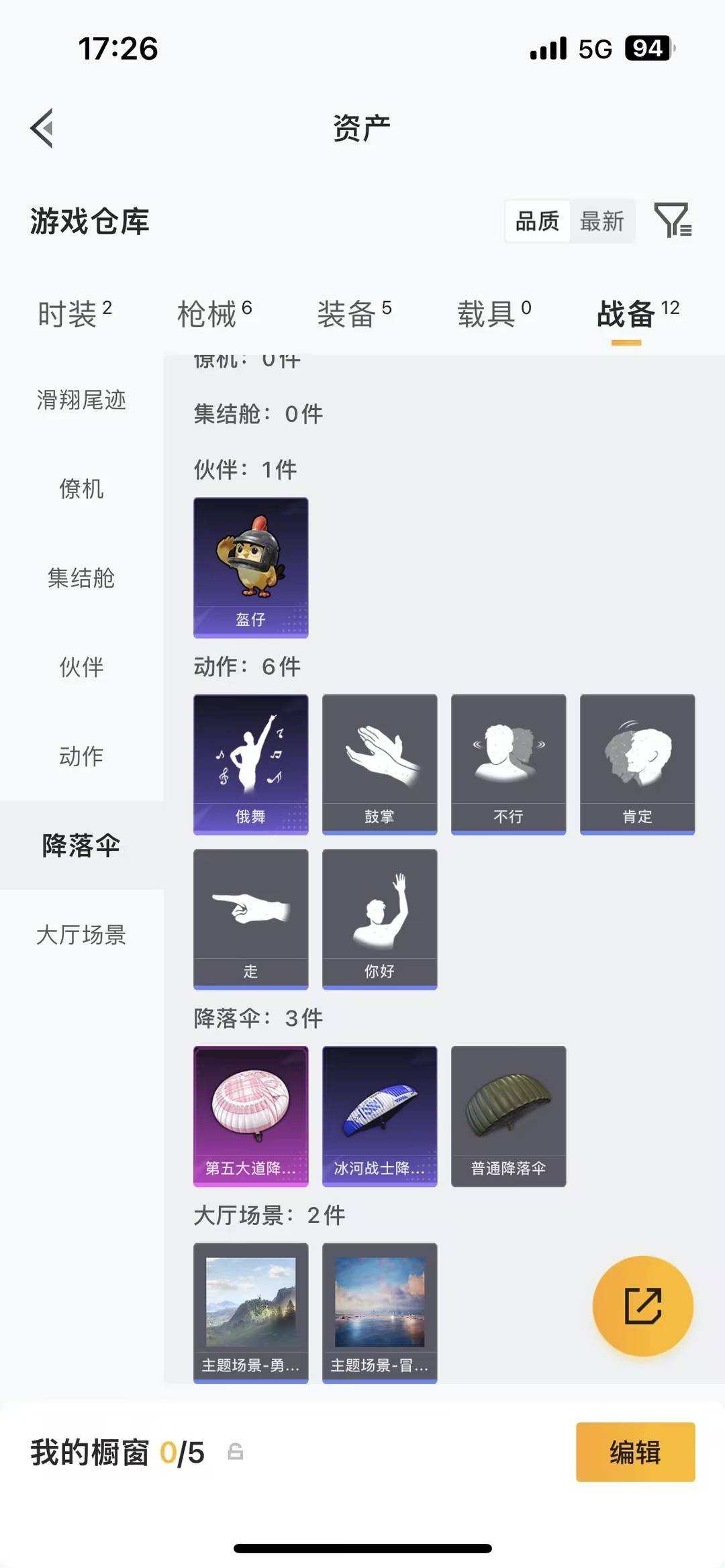Image resolution: width=725 pixels, height=1568 pixels.
Task: Check the battery indicator showing 94
Action: click(646, 48)
